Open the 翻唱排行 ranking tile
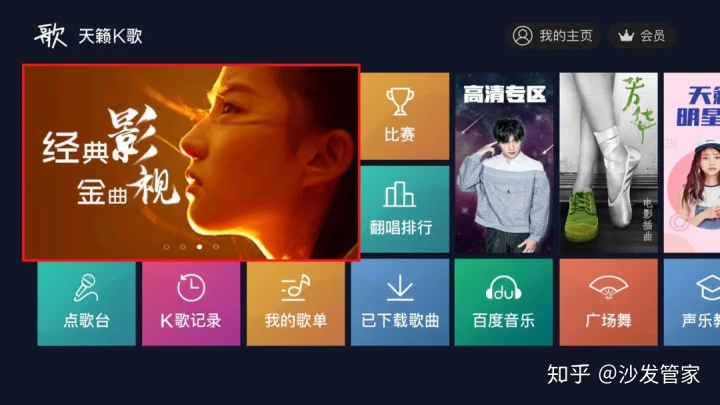 399,208
